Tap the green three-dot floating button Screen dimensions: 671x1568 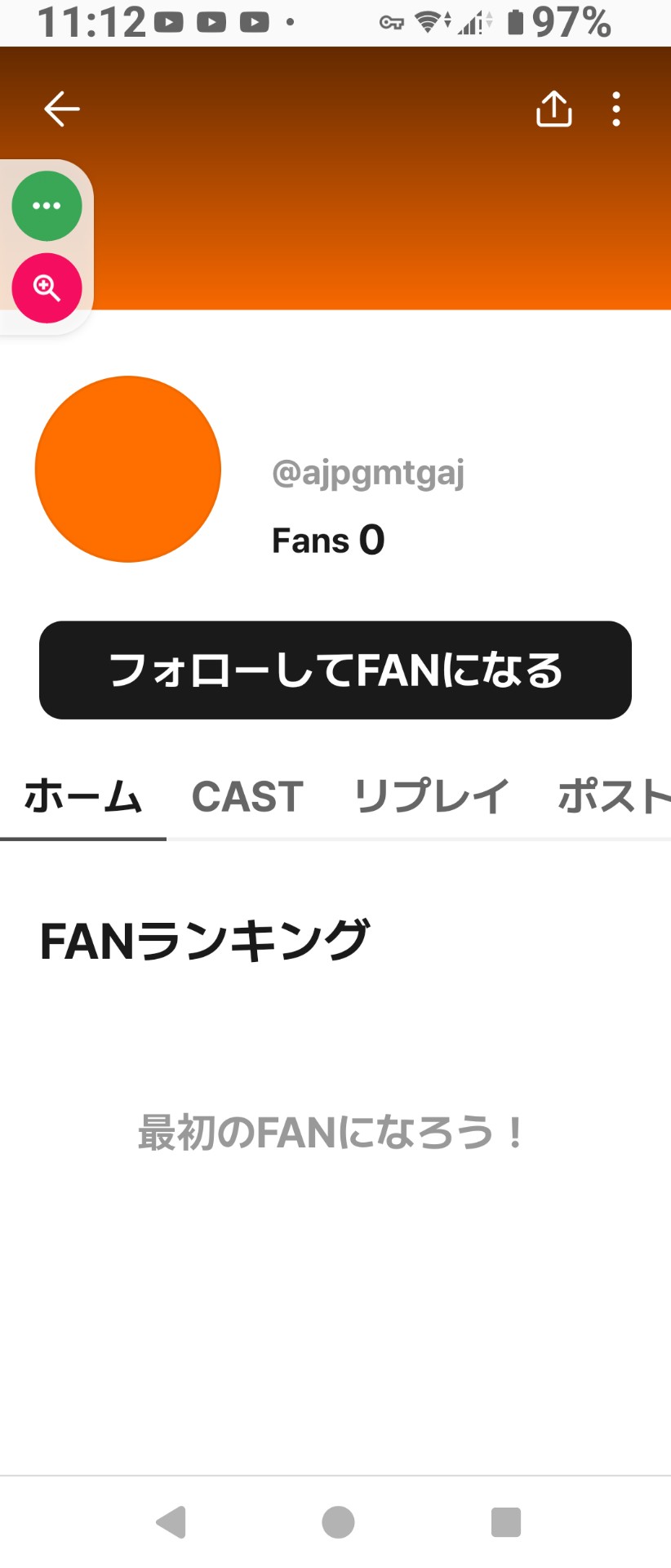47,206
